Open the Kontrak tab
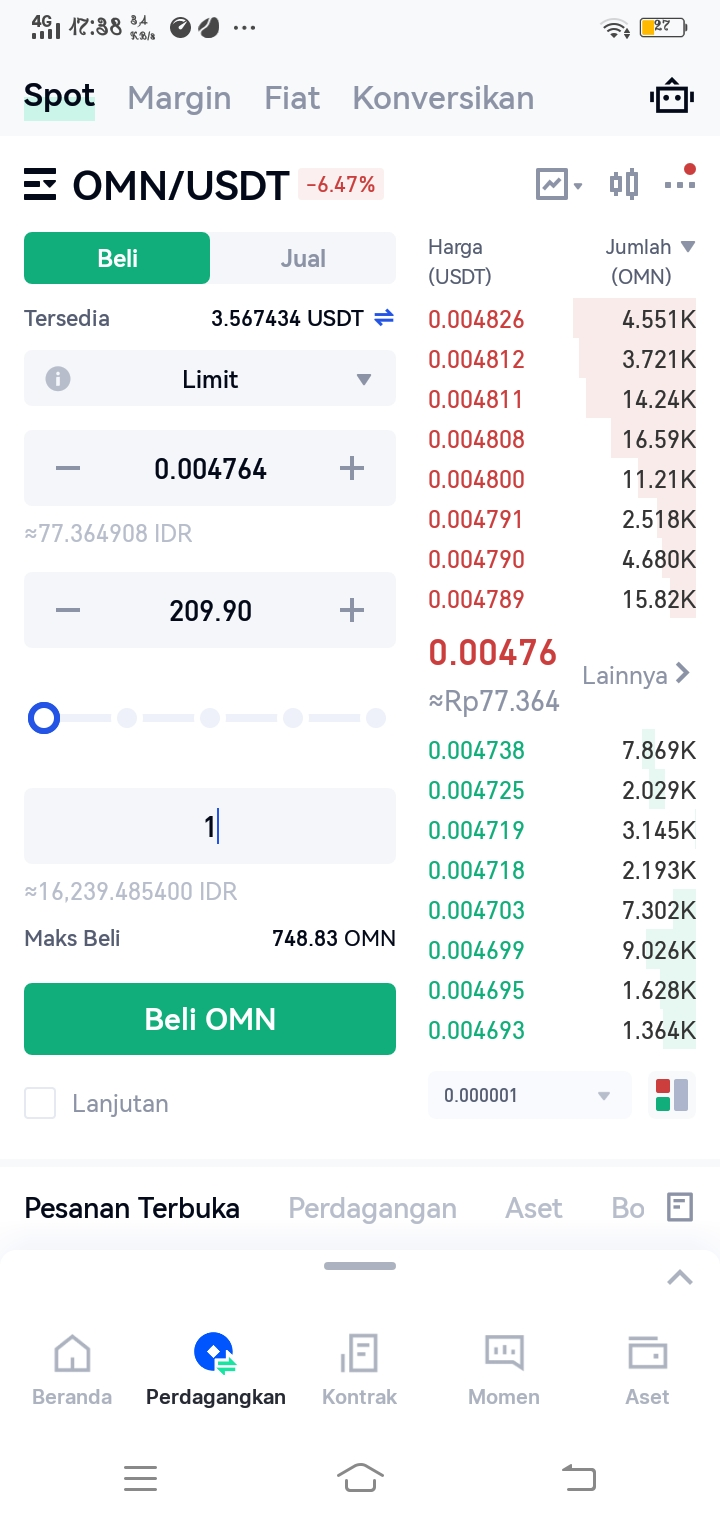The height and width of the screenshot is (1520, 720). tap(360, 1368)
